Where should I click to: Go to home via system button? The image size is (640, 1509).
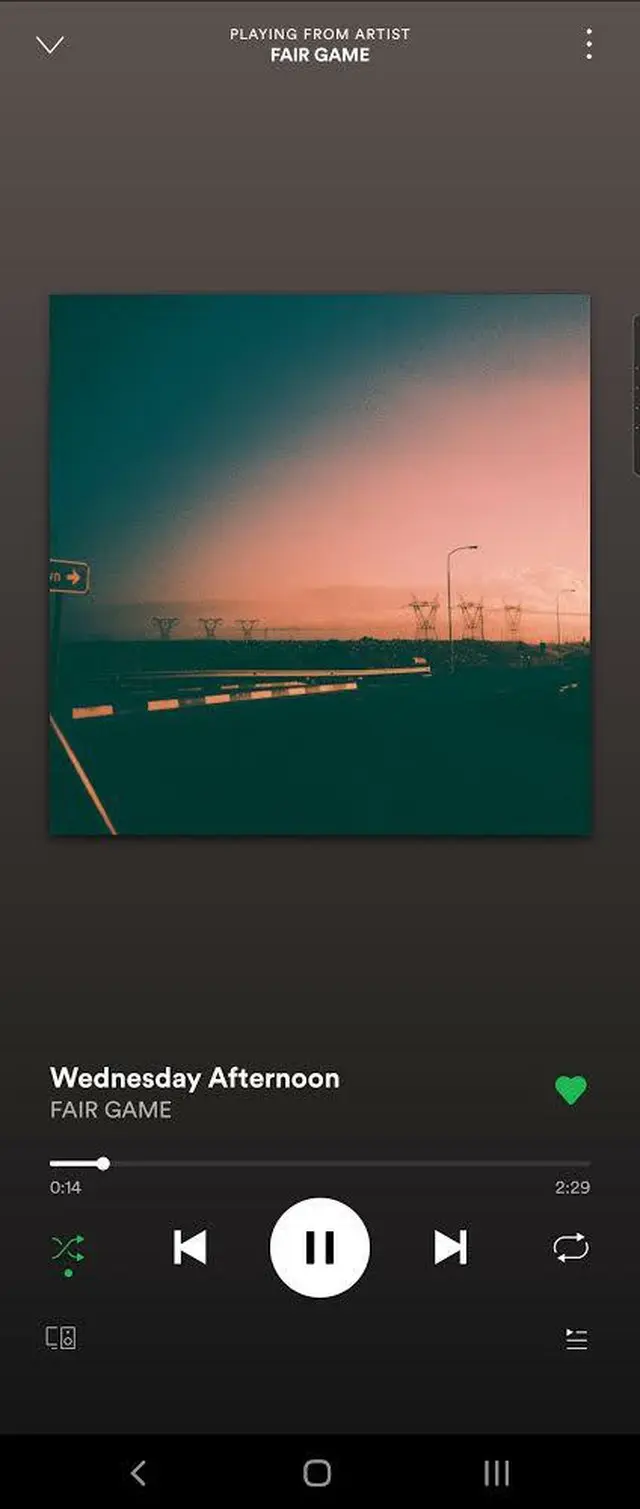point(317,1472)
